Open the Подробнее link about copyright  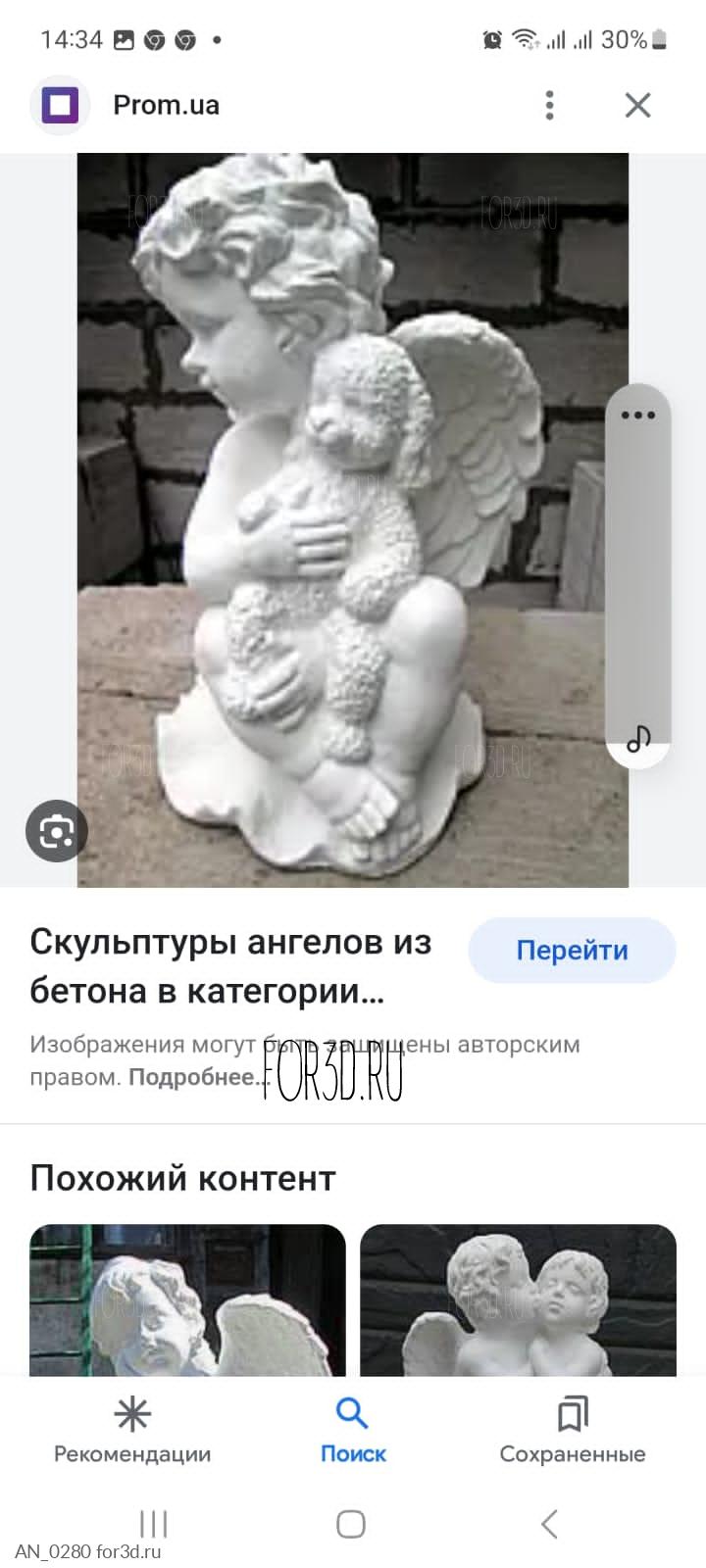[x=194, y=1077]
